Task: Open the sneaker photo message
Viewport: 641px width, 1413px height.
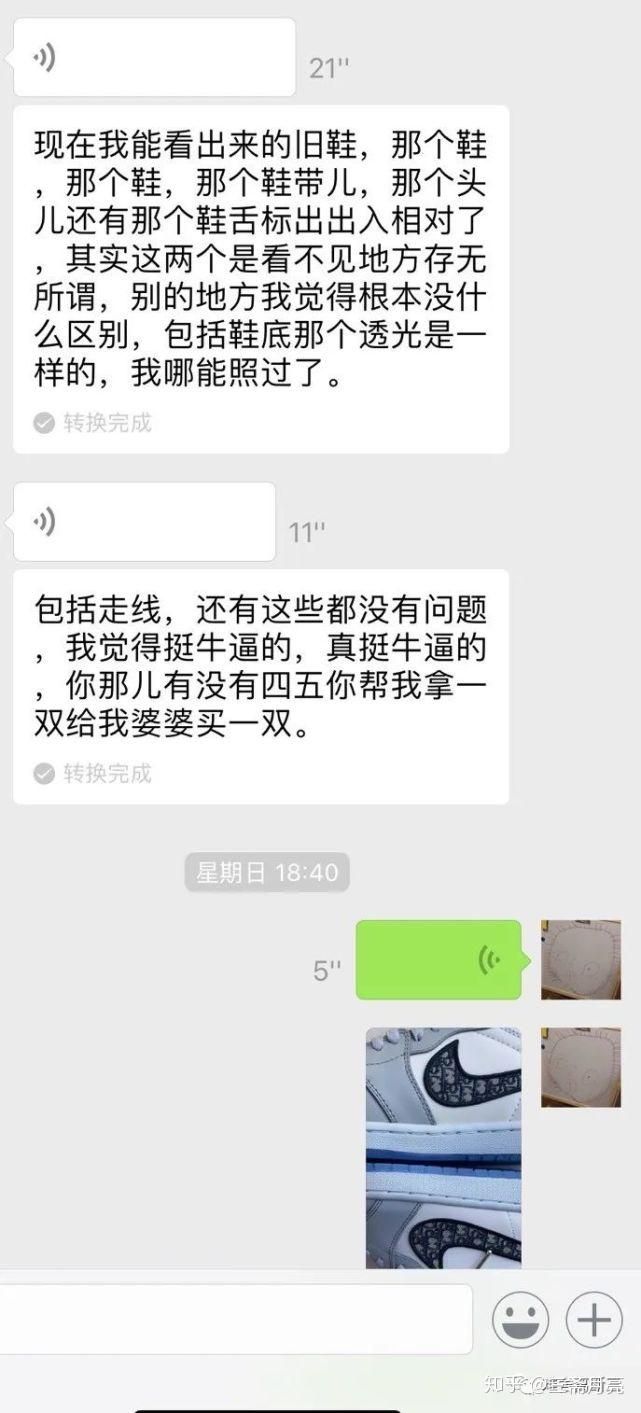Action: [x=443, y=1147]
